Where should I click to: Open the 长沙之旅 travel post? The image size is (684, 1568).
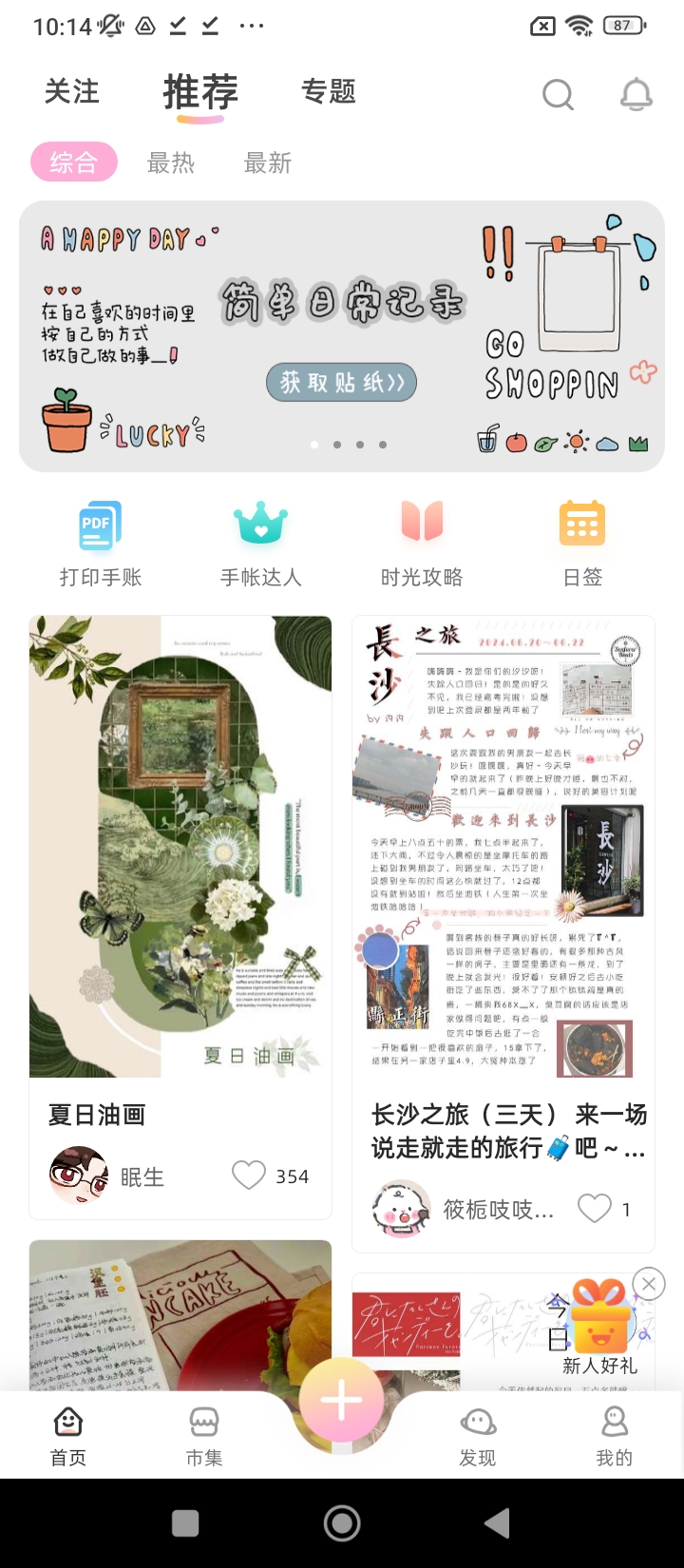click(503, 846)
